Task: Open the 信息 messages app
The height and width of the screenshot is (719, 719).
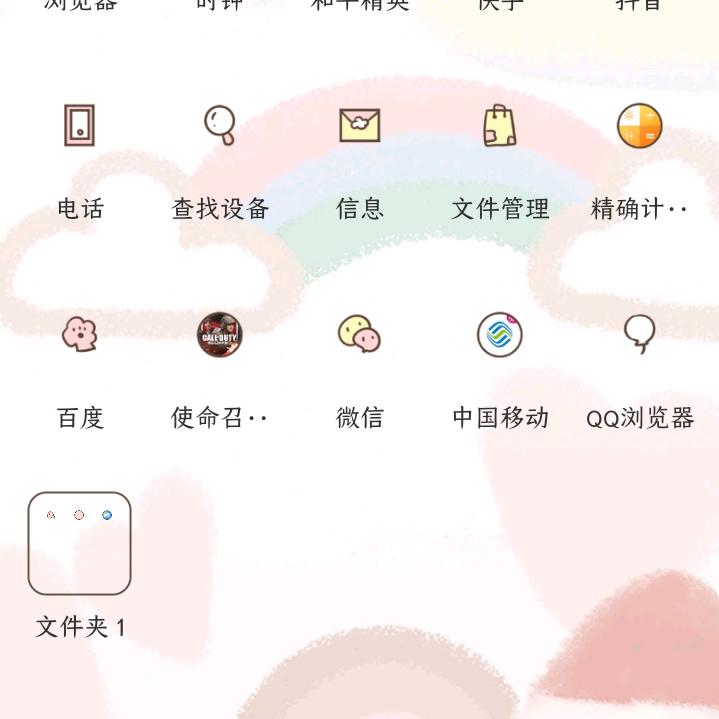Action: tap(360, 127)
